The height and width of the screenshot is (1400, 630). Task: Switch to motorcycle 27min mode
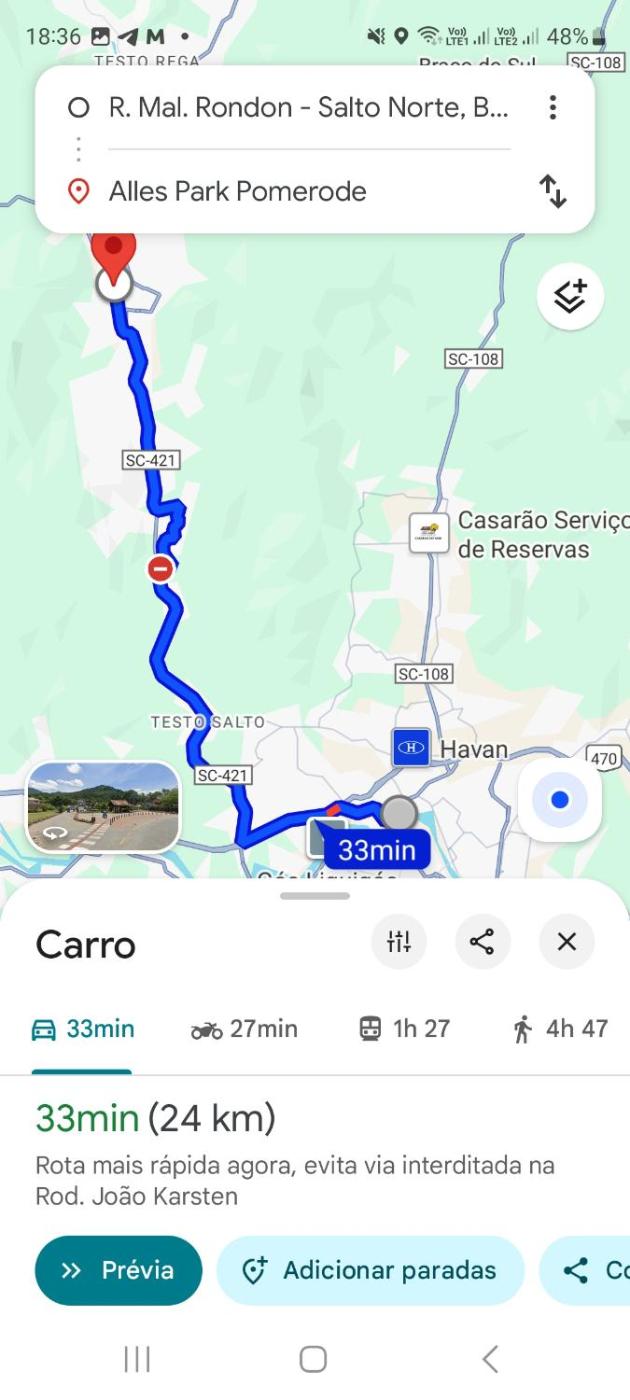point(244,1029)
